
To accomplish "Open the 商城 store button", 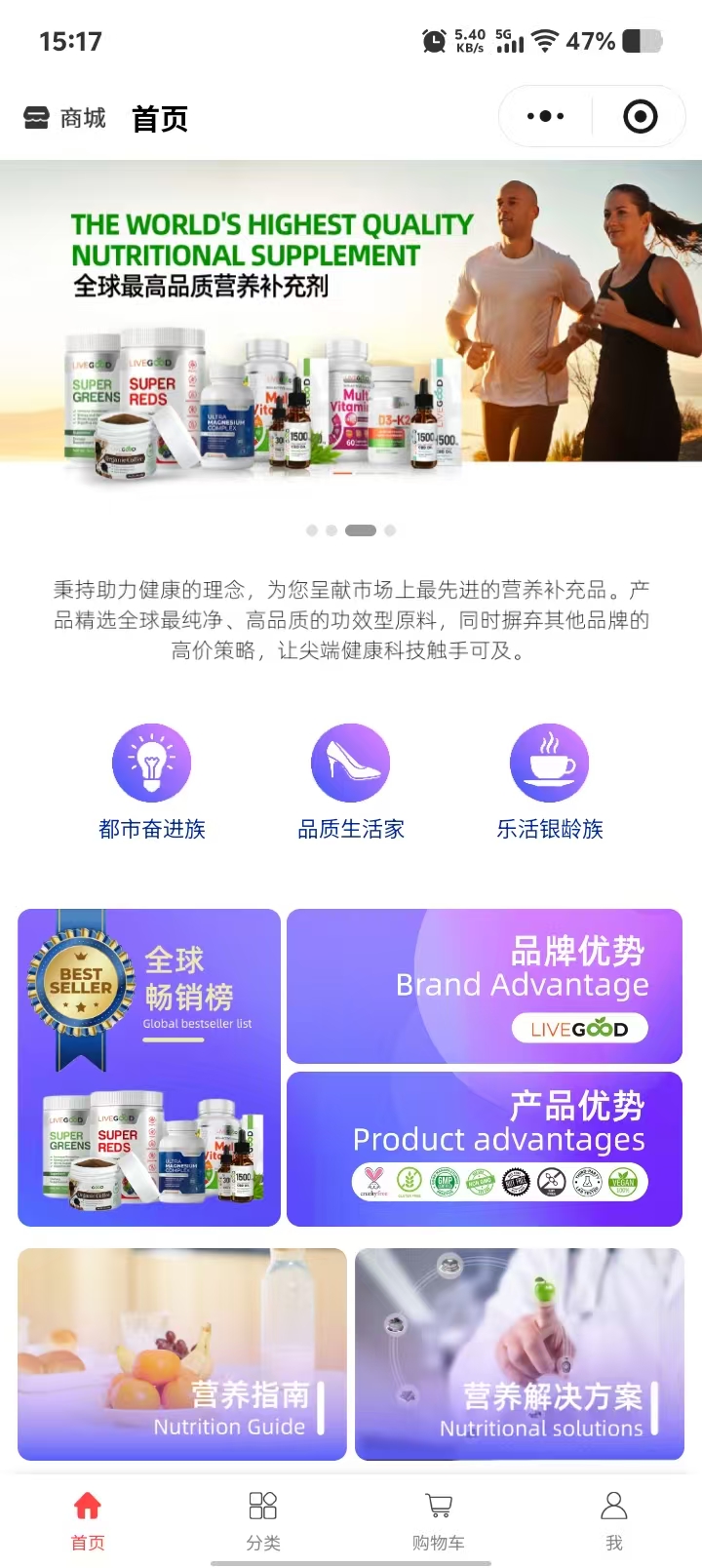I will pyautogui.click(x=64, y=118).
